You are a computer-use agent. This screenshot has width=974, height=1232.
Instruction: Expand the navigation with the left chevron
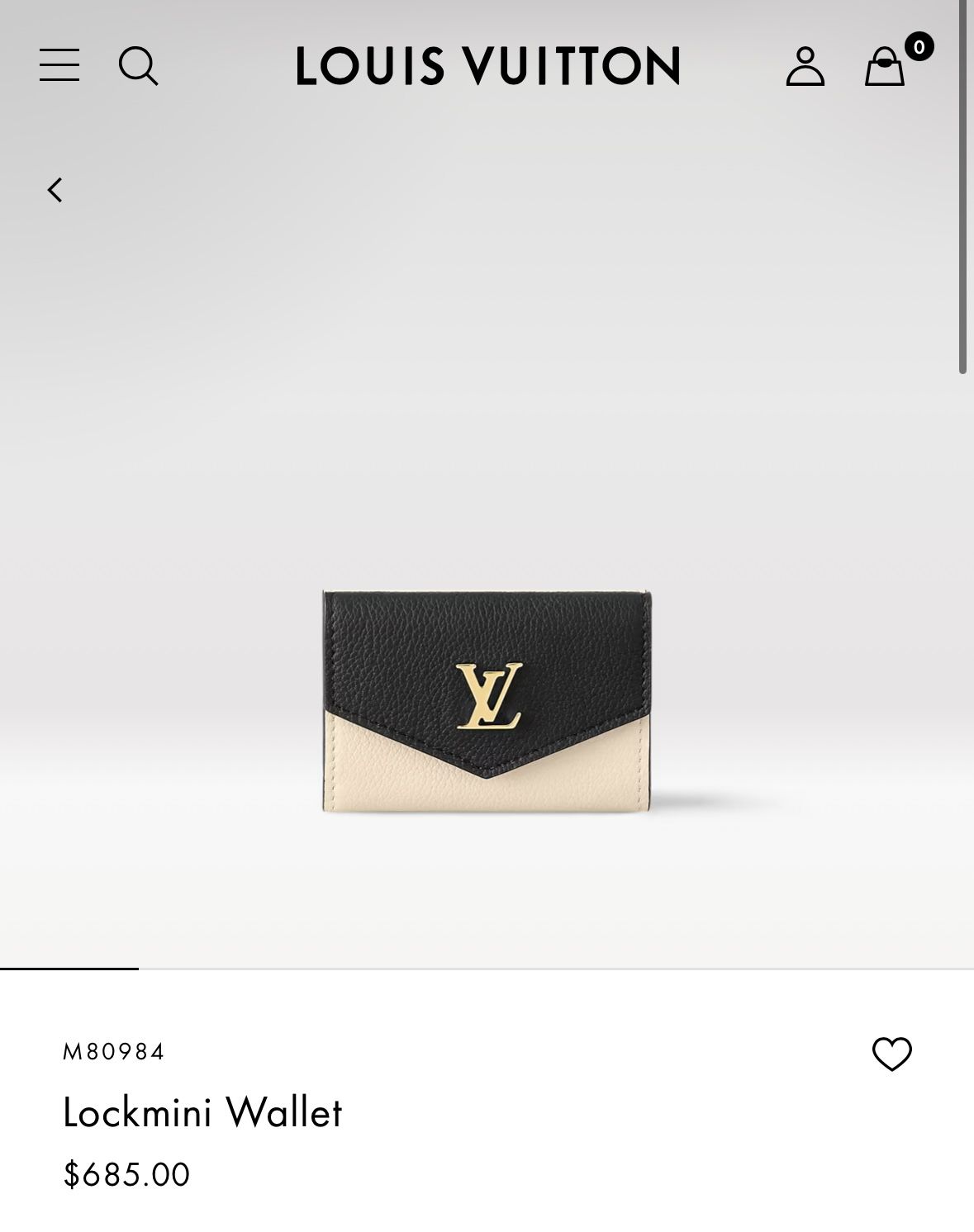(x=55, y=189)
